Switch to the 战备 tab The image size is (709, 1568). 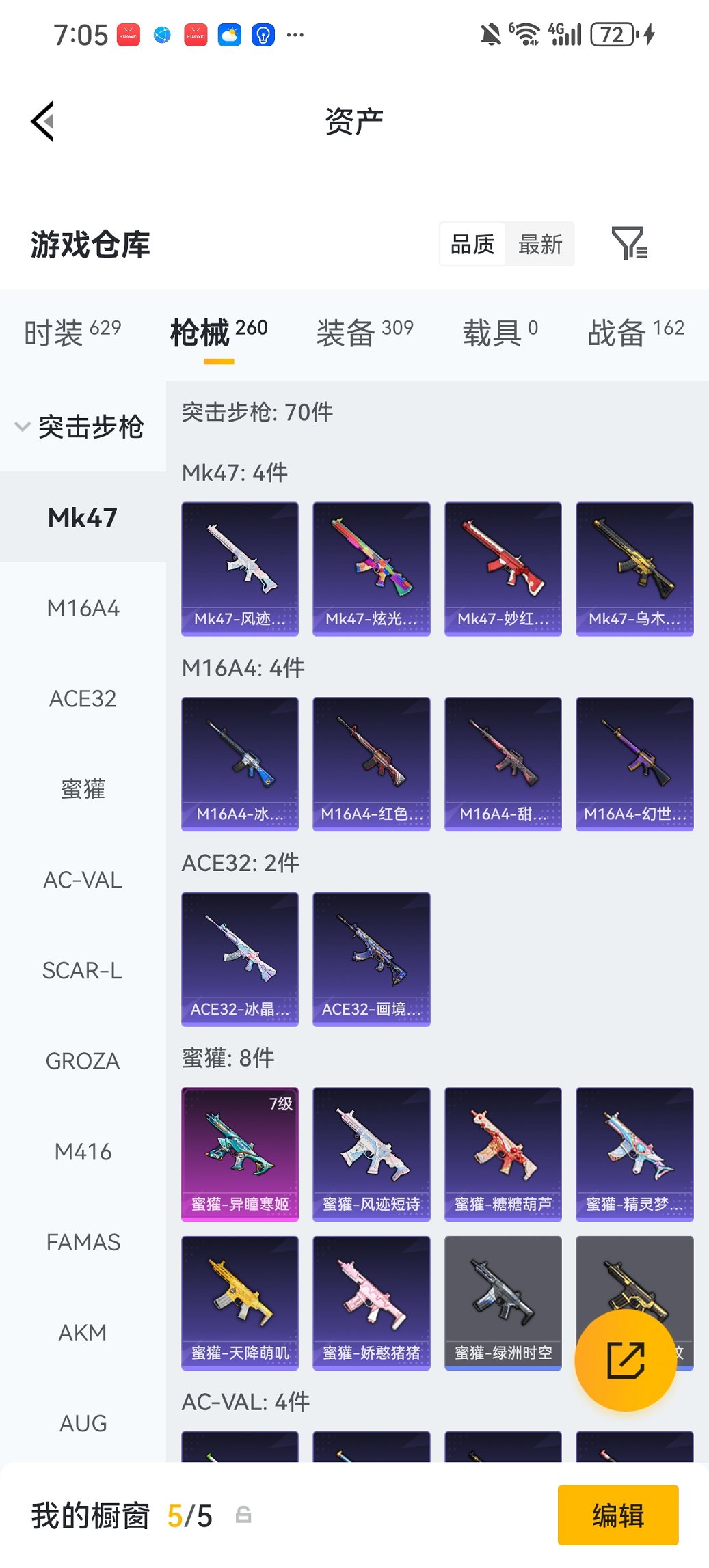tap(635, 333)
